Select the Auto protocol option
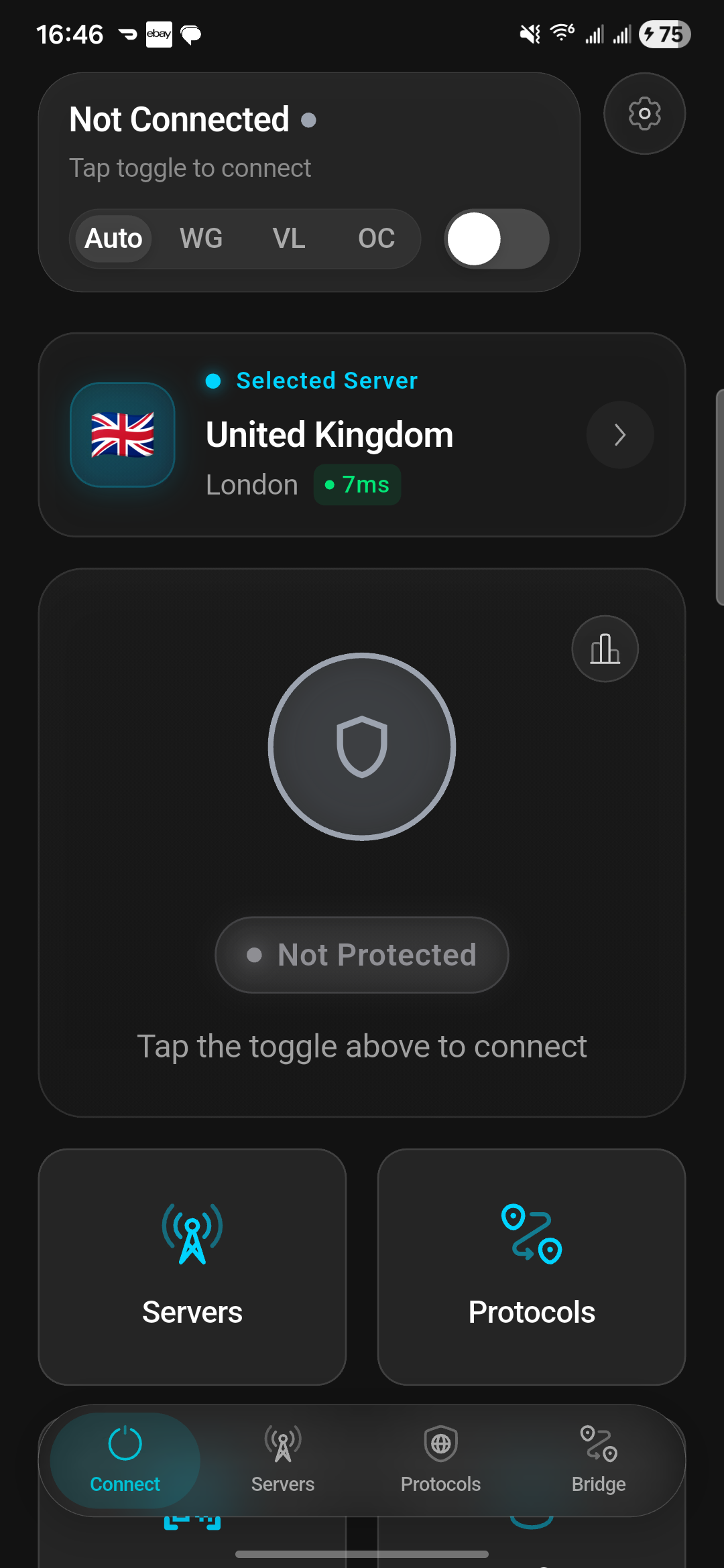The image size is (724, 1568). point(113,239)
